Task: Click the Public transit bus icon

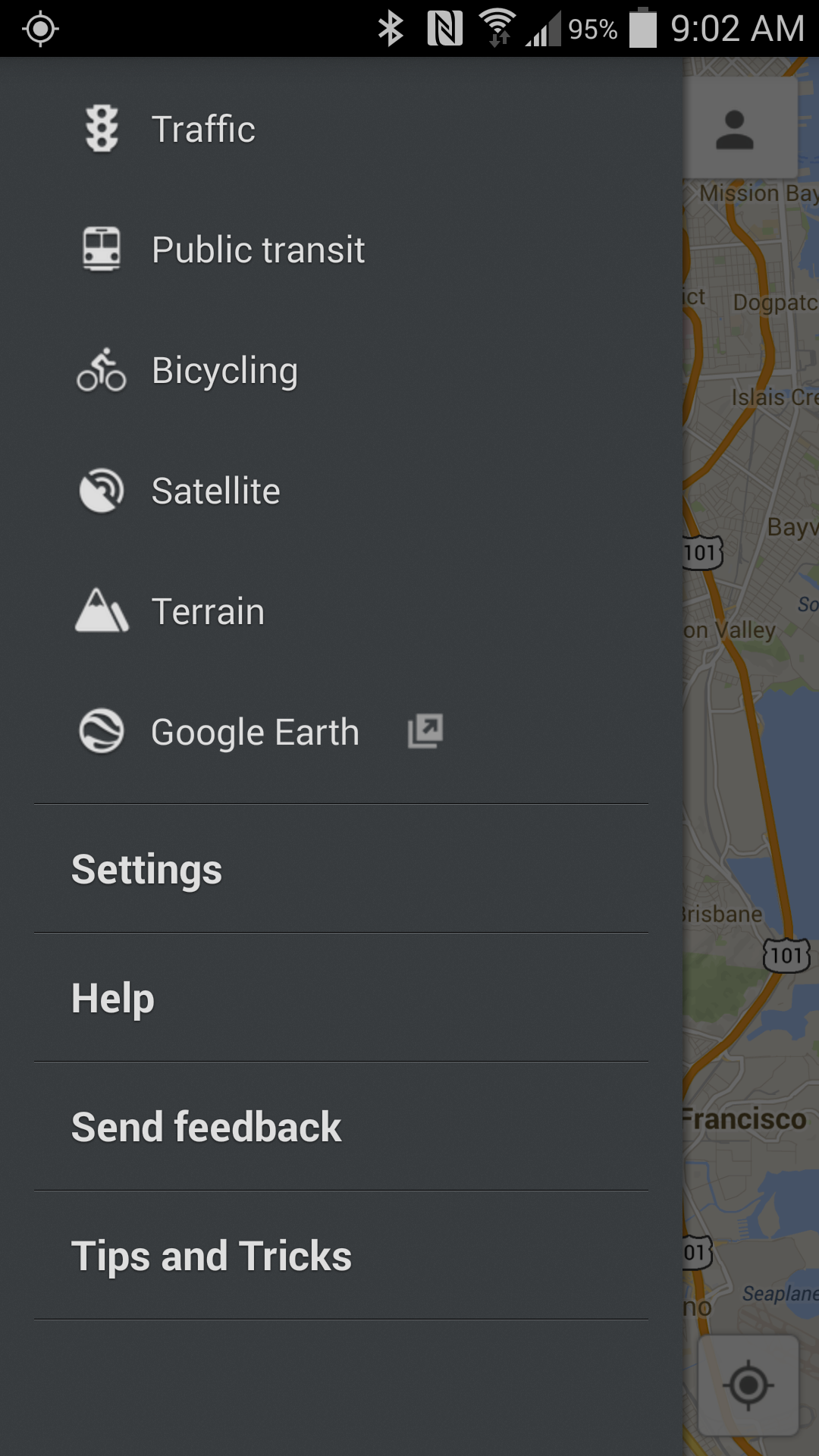Action: click(101, 248)
